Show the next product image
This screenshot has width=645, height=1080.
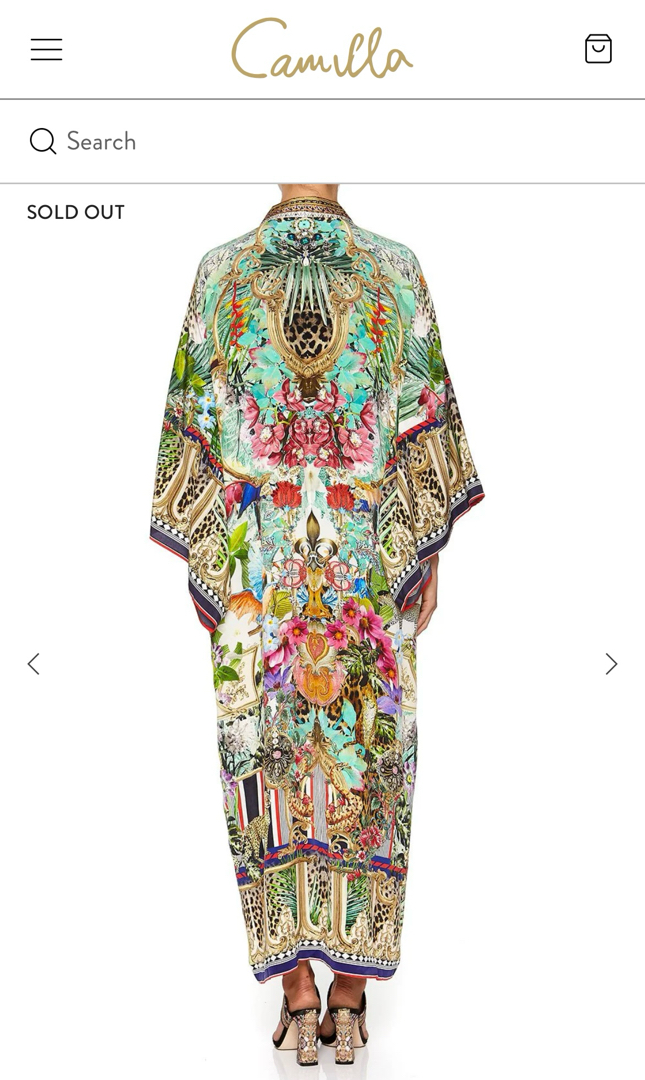point(611,664)
